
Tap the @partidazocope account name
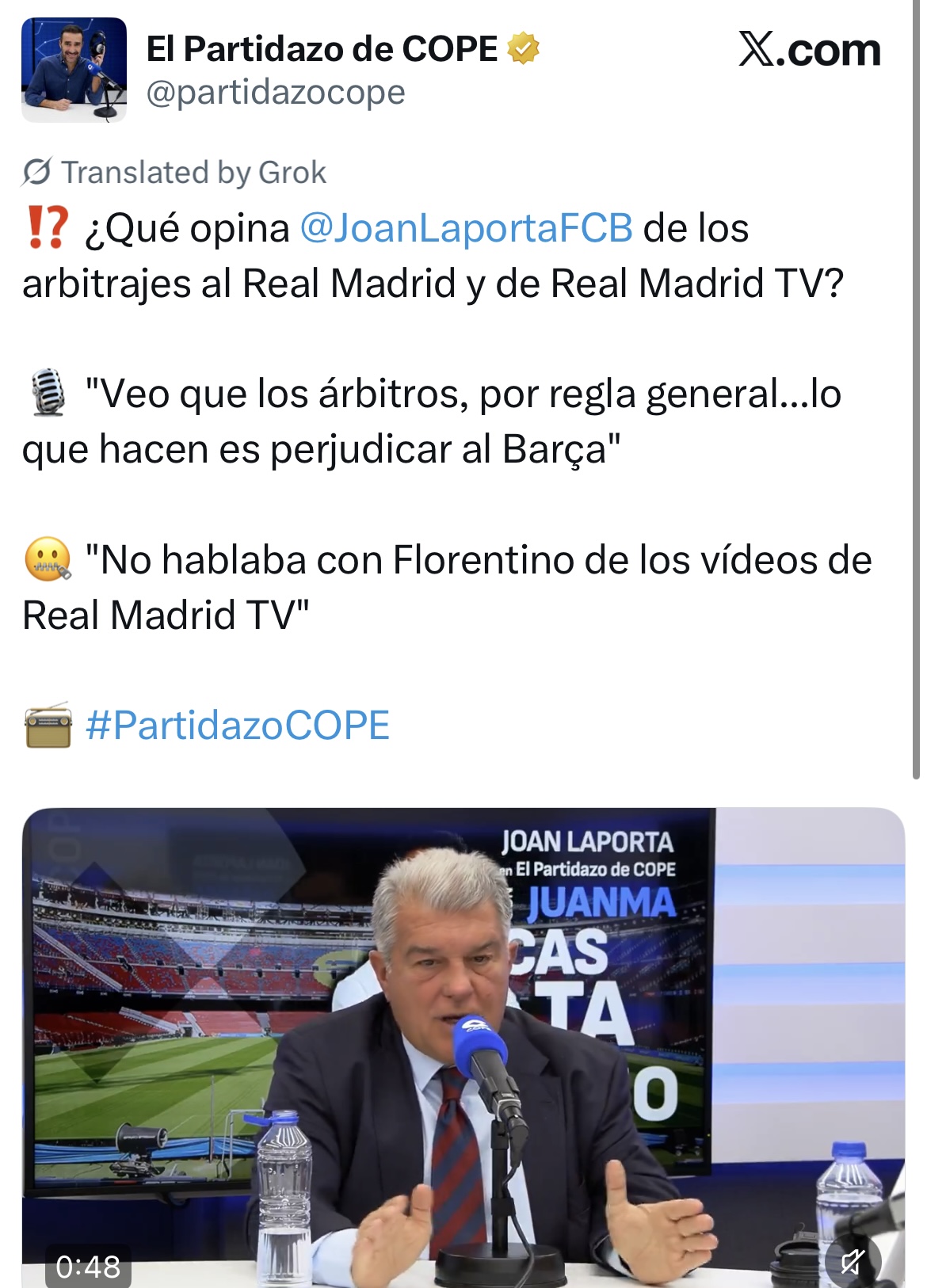pyautogui.click(x=276, y=93)
